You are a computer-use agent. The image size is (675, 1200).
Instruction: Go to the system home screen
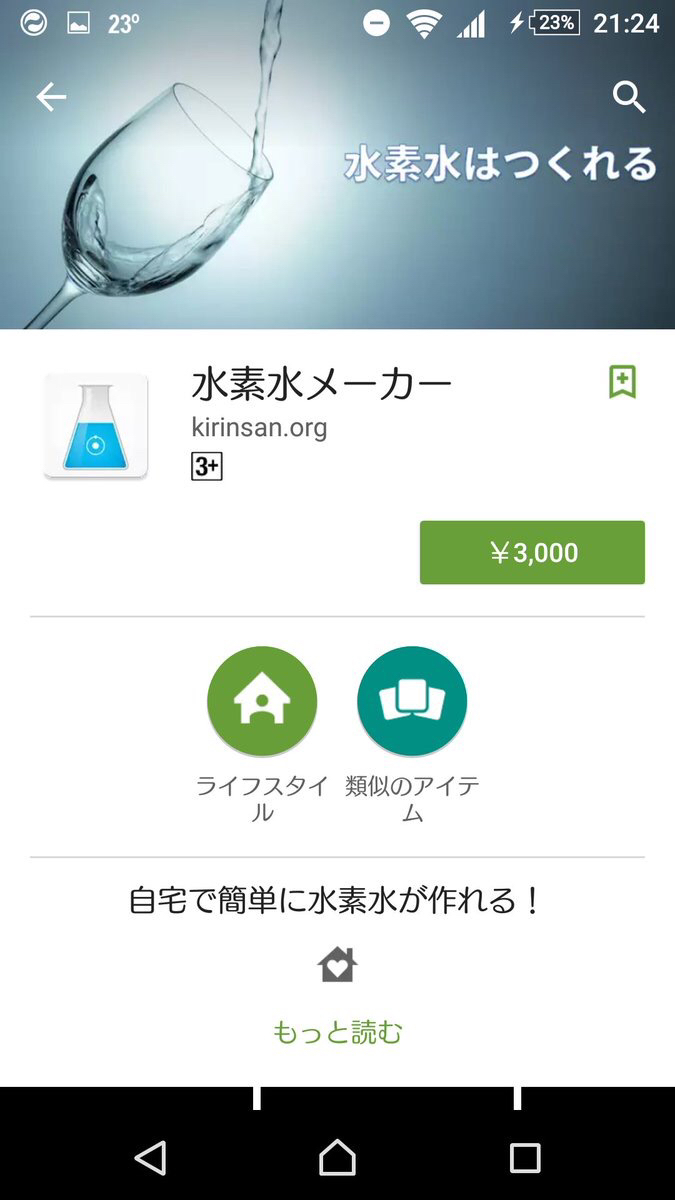[337, 1158]
